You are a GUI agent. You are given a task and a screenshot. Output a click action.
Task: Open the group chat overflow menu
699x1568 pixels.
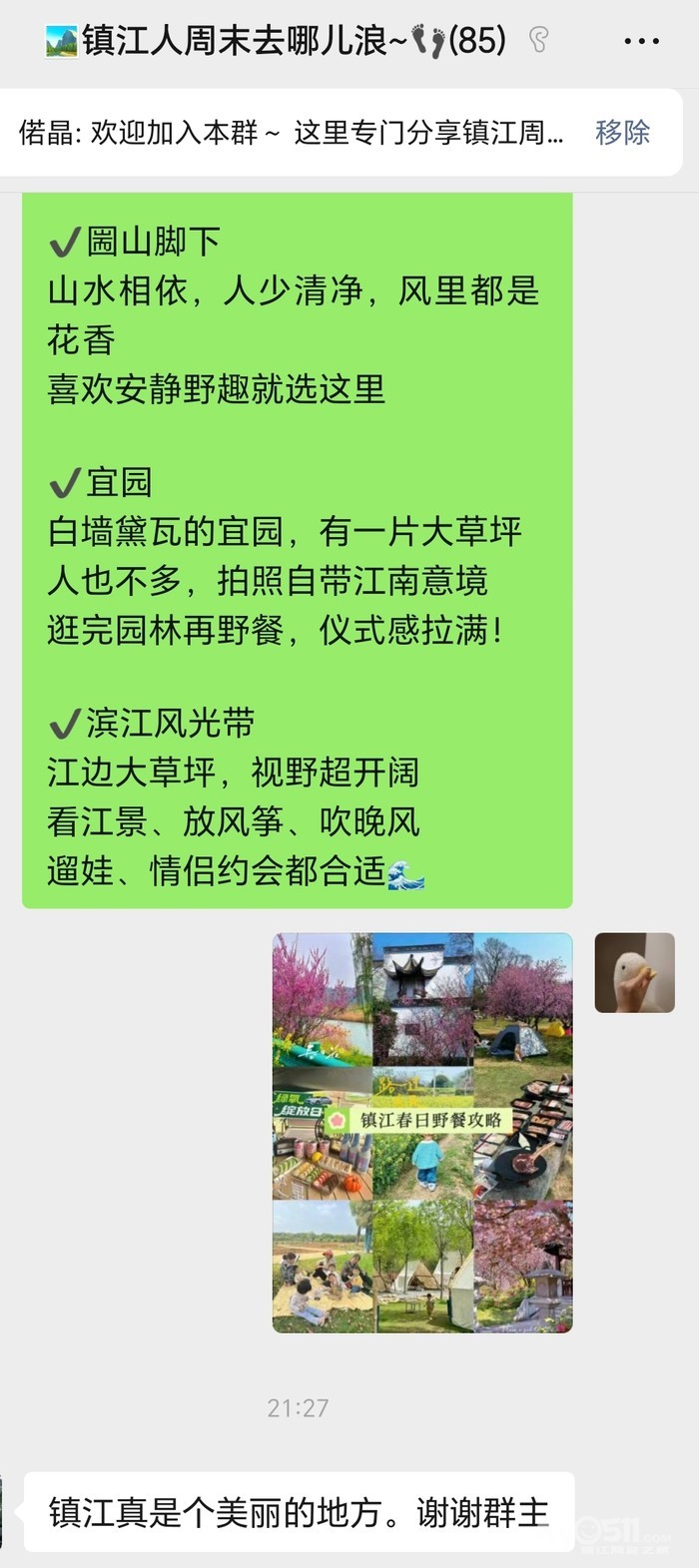641,42
